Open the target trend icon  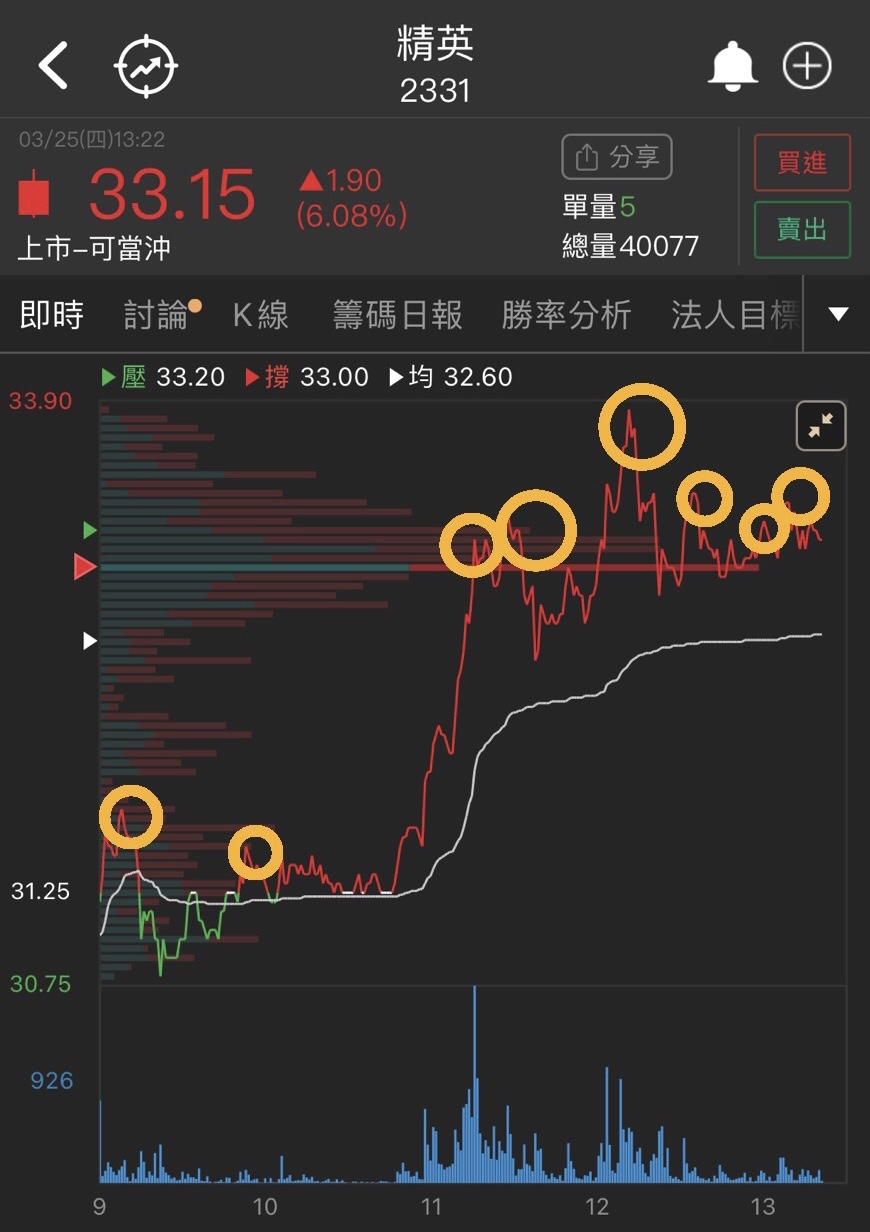click(x=146, y=67)
